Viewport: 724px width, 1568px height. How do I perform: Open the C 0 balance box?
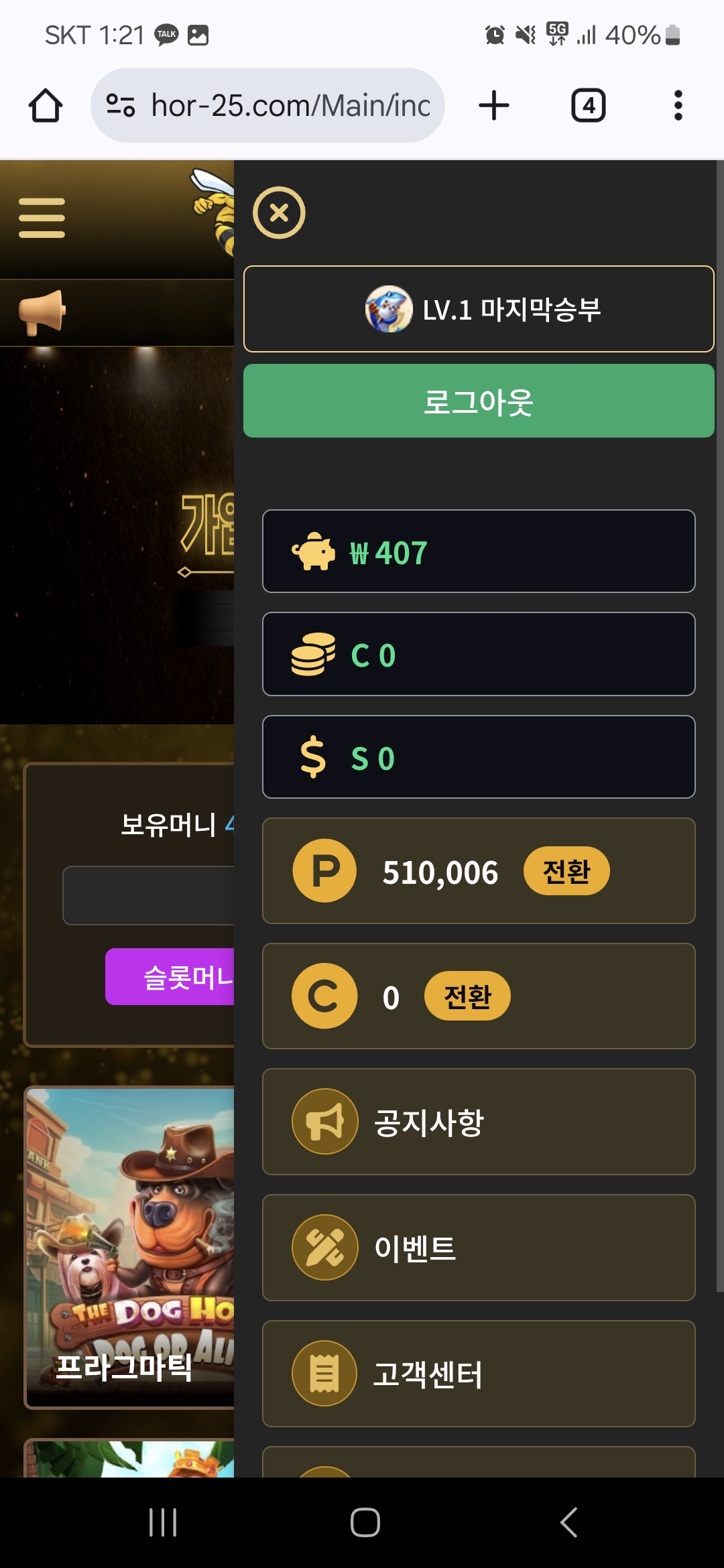479,654
